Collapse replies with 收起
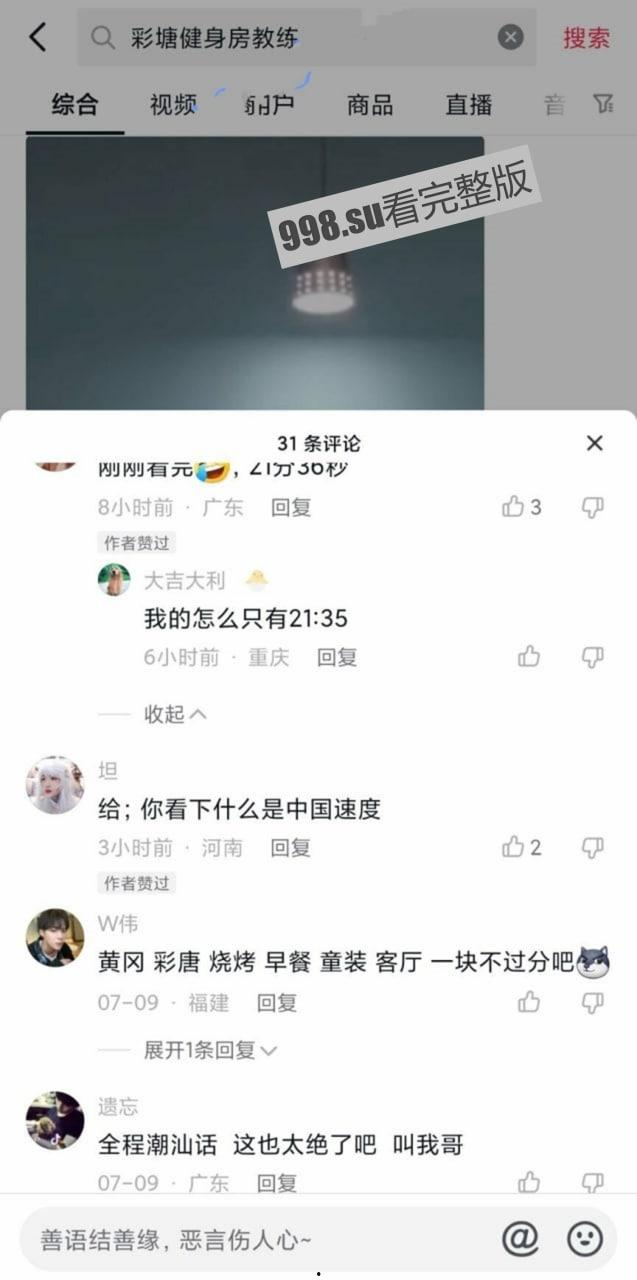Screen dimensions: 637x1280 (175, 714)
